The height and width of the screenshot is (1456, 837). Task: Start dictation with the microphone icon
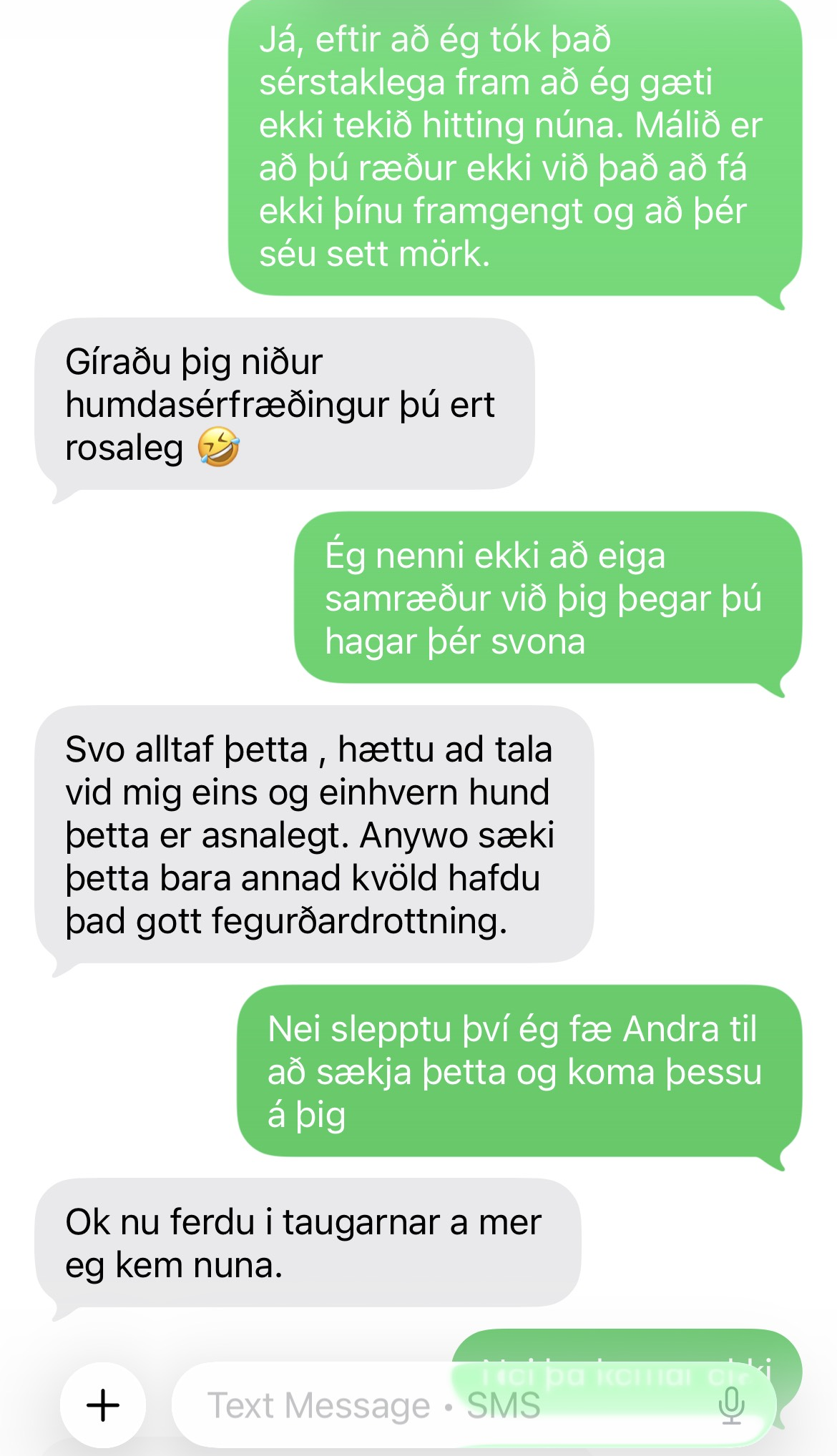pyautogui.click(x=731, y=1405)
